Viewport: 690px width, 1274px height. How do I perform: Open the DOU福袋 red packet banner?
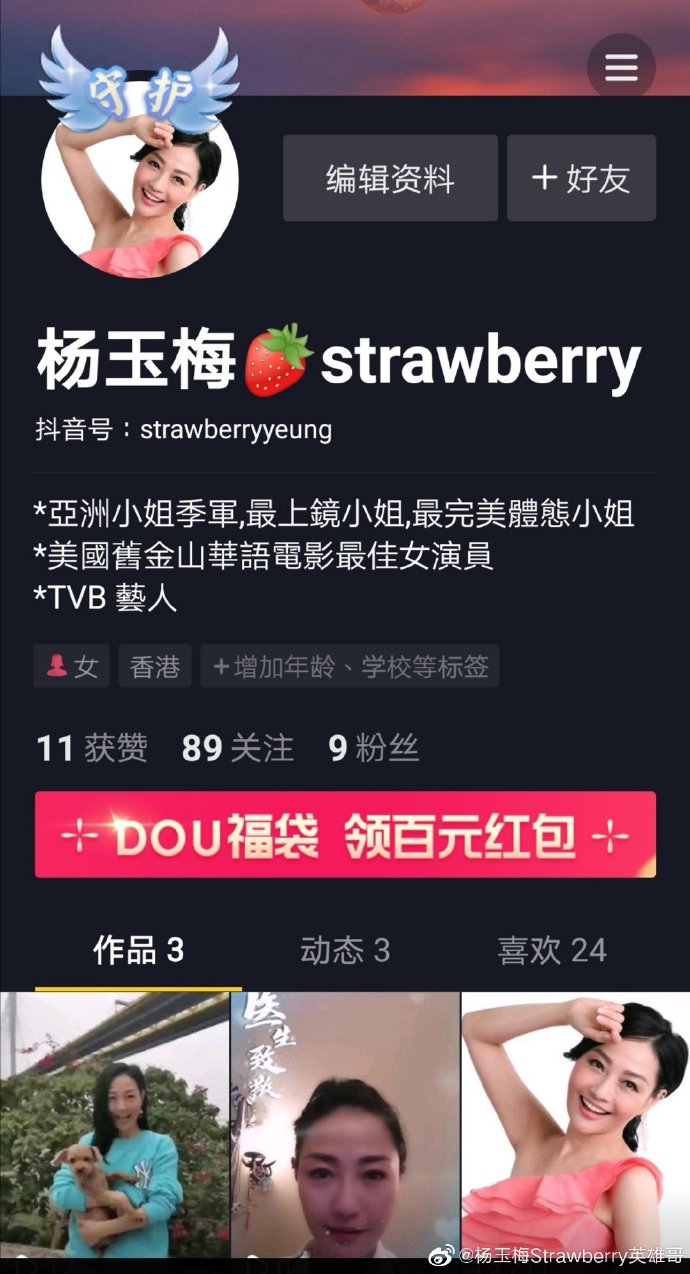345,835
